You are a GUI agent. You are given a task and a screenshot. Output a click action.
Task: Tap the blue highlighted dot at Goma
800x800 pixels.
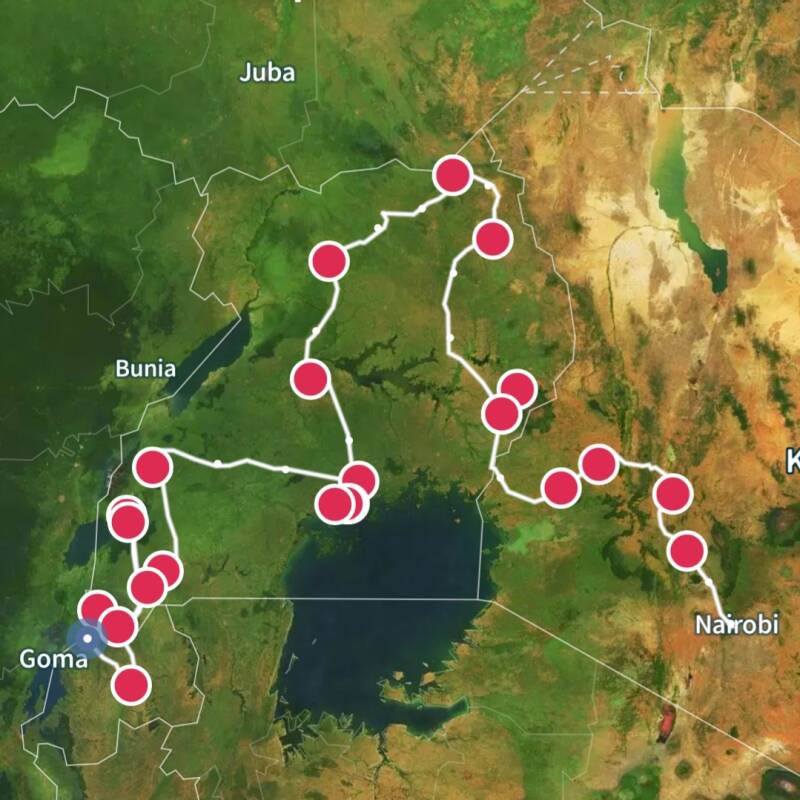[x=88, y=637]
